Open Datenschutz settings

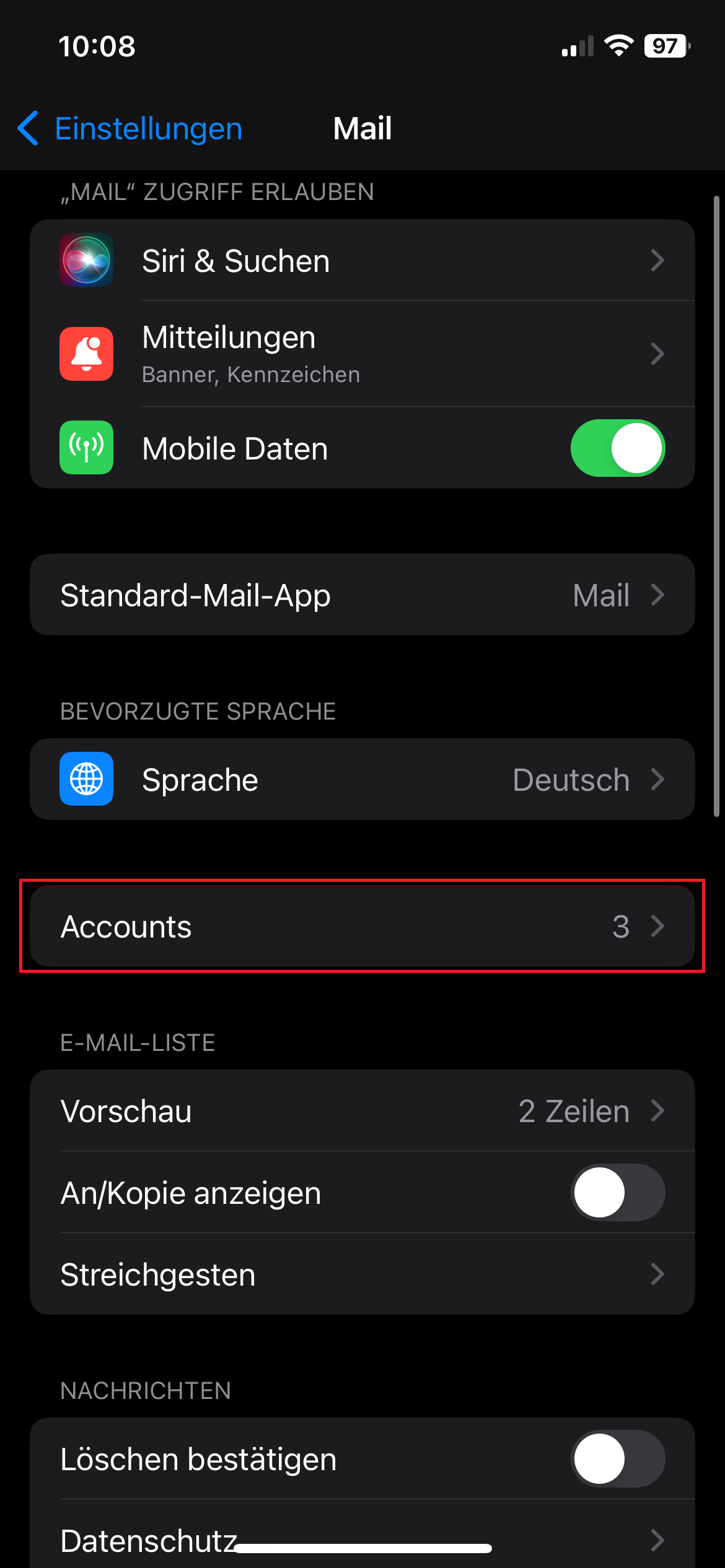(x=362, y=1535)
